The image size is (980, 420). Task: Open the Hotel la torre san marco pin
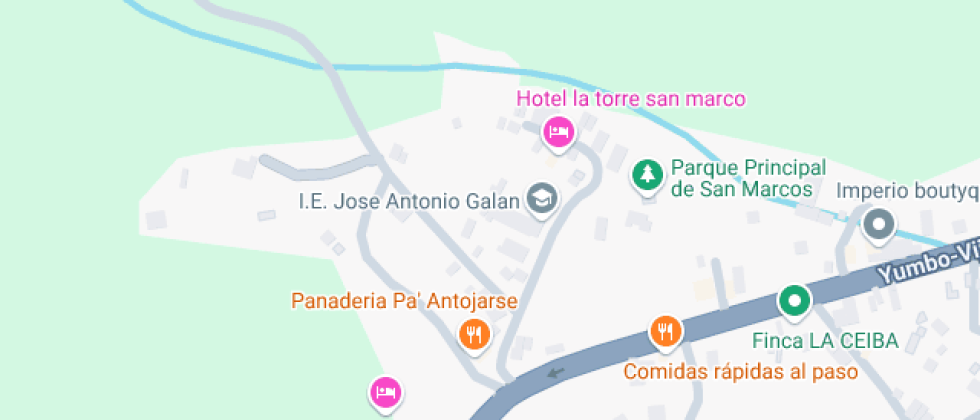pyautogui.click(x=559, y=132)
